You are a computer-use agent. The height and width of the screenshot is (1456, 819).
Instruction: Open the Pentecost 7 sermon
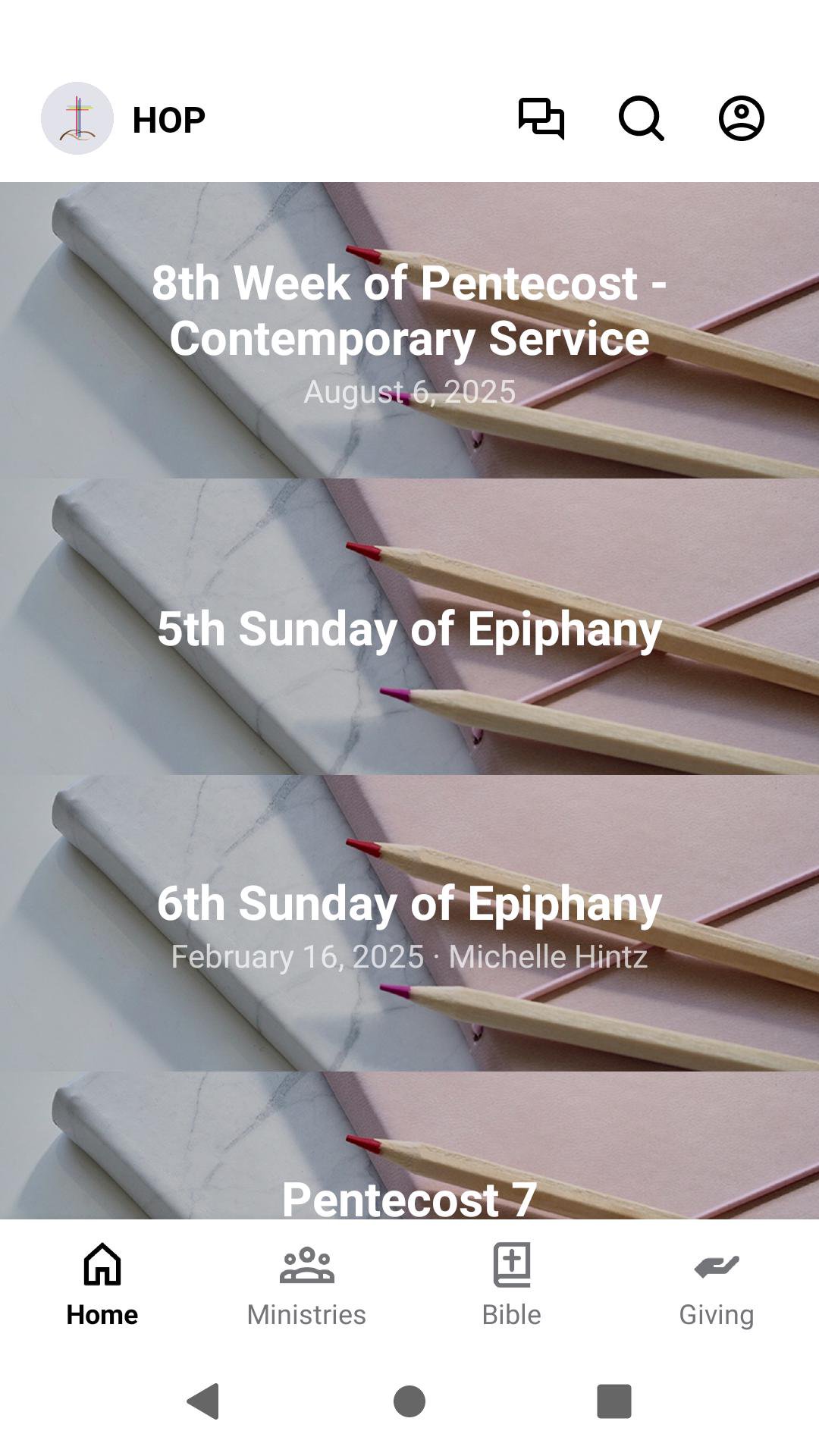(x=409, y=1191)
